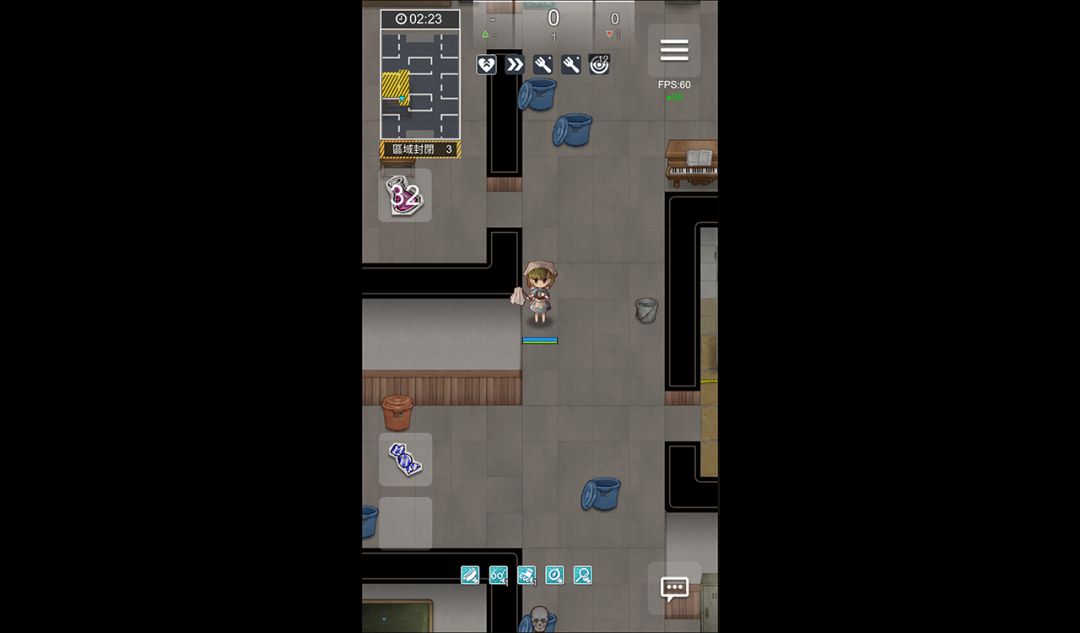Open the chat speech bubble

tap(674, 588)
